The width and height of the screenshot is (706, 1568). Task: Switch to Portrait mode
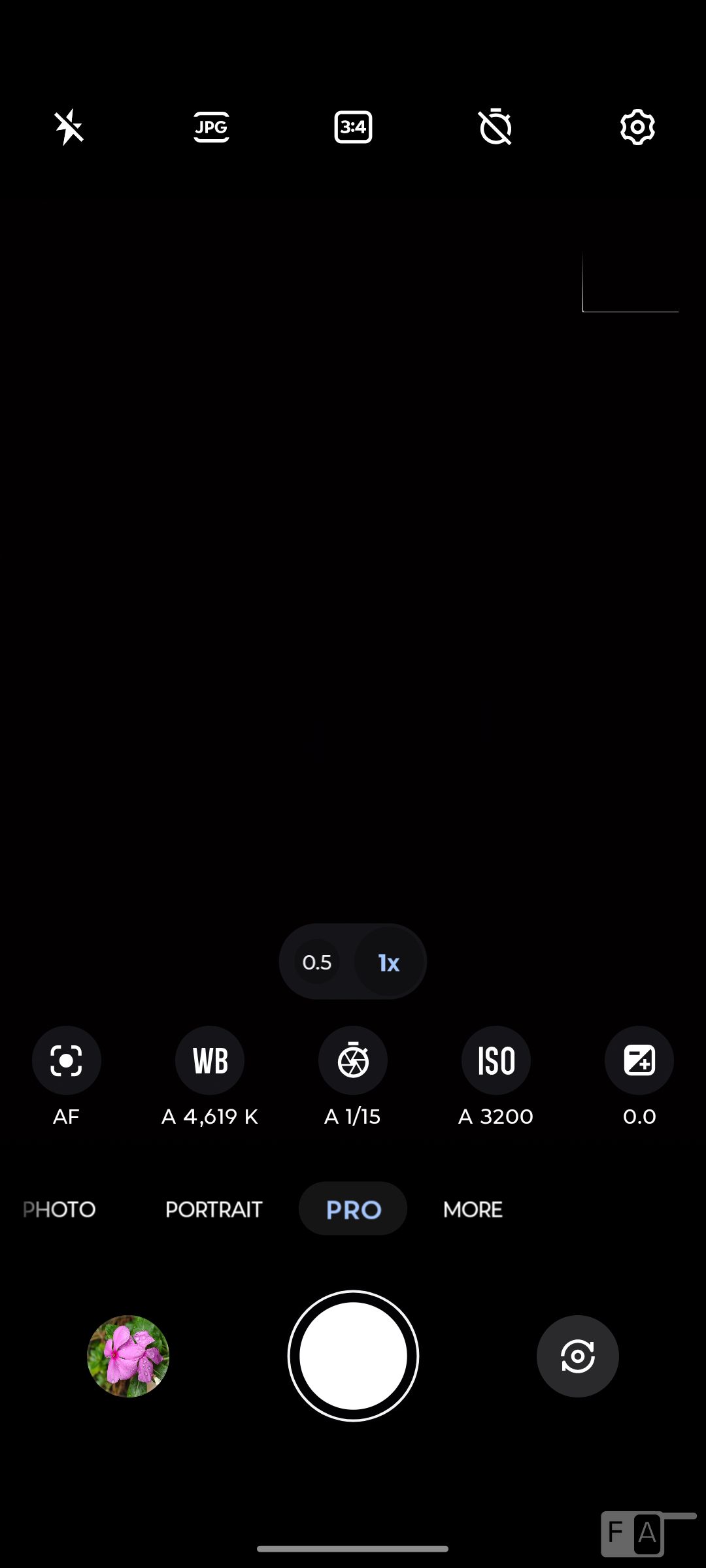tap(214, 1209)
